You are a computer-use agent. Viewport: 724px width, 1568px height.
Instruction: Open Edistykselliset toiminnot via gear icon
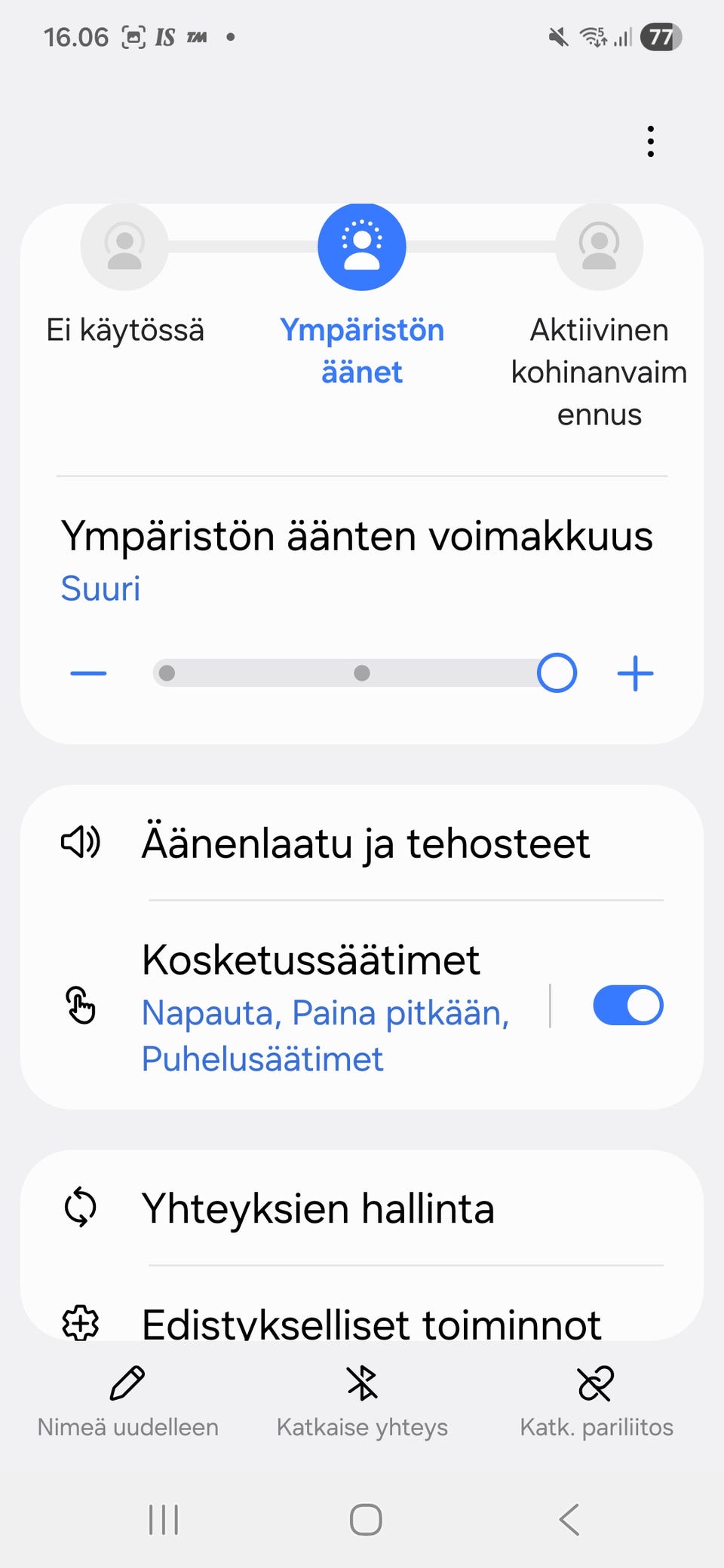pos(80,1321)
